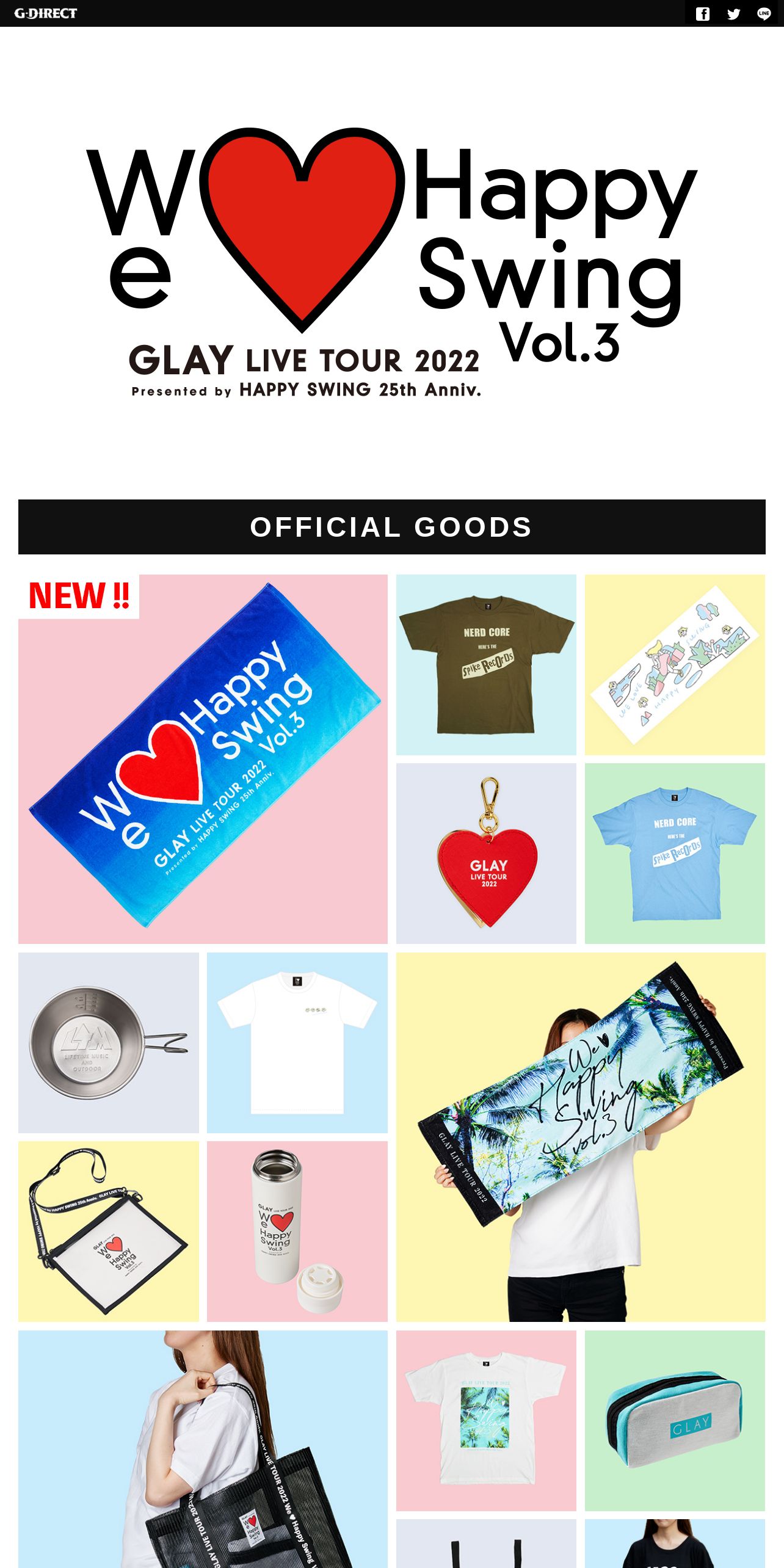Open the light blue NERD CORE T-shirt

click(x=675, y=853)
